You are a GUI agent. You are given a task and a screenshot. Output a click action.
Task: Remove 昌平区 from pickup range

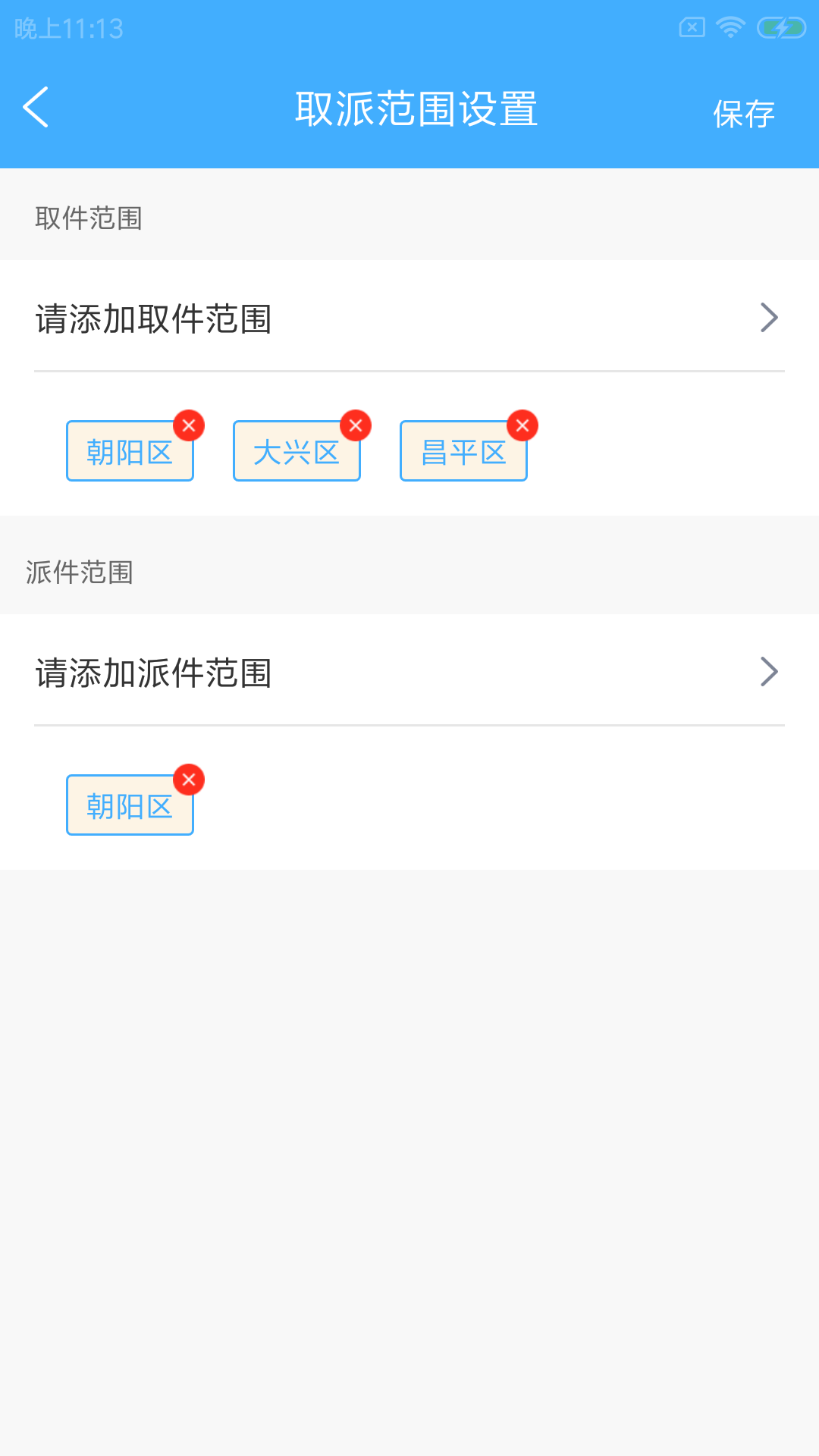(522, 425)
